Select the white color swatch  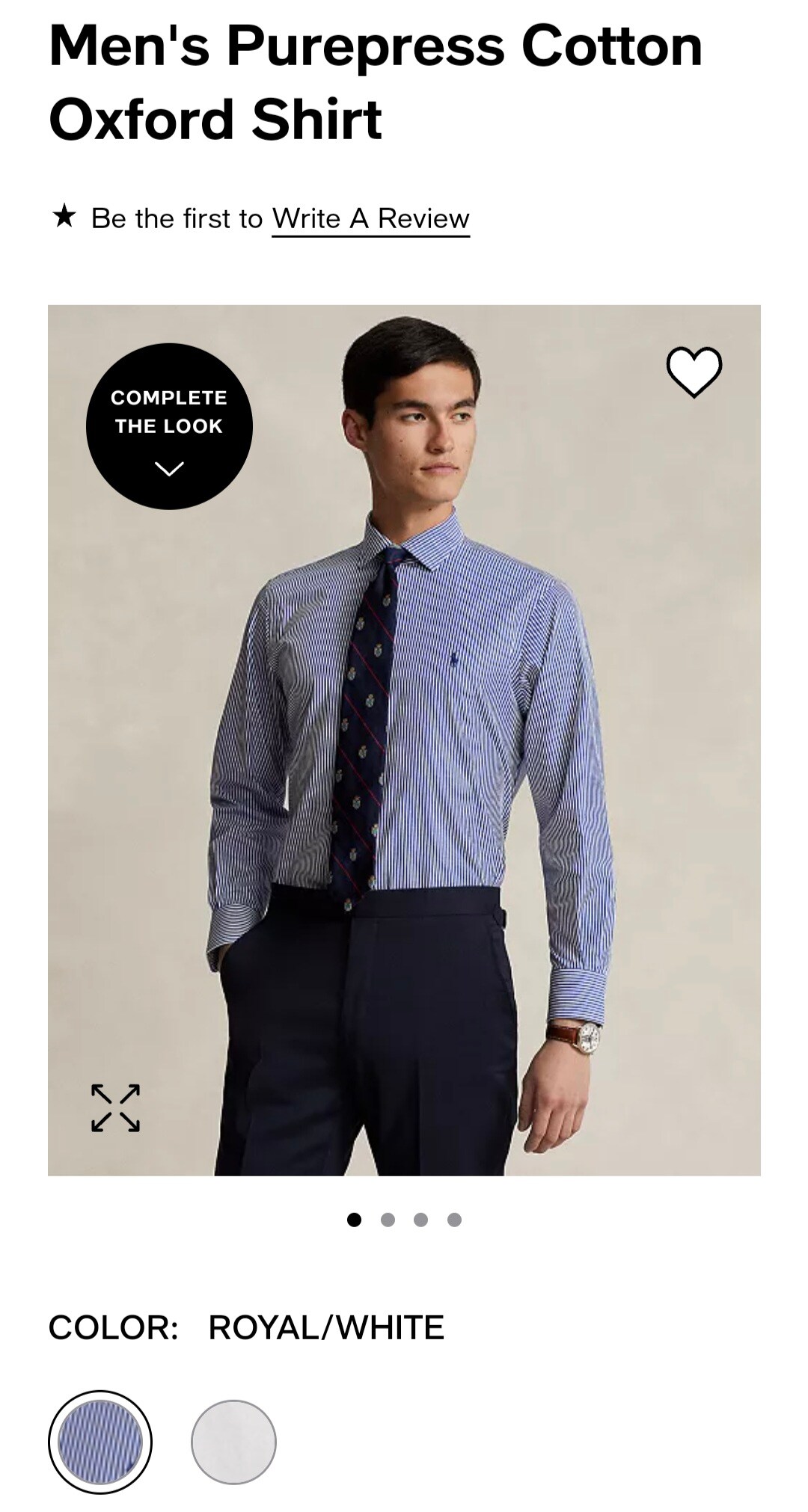pyautogui.click(x=233, y=1442)
